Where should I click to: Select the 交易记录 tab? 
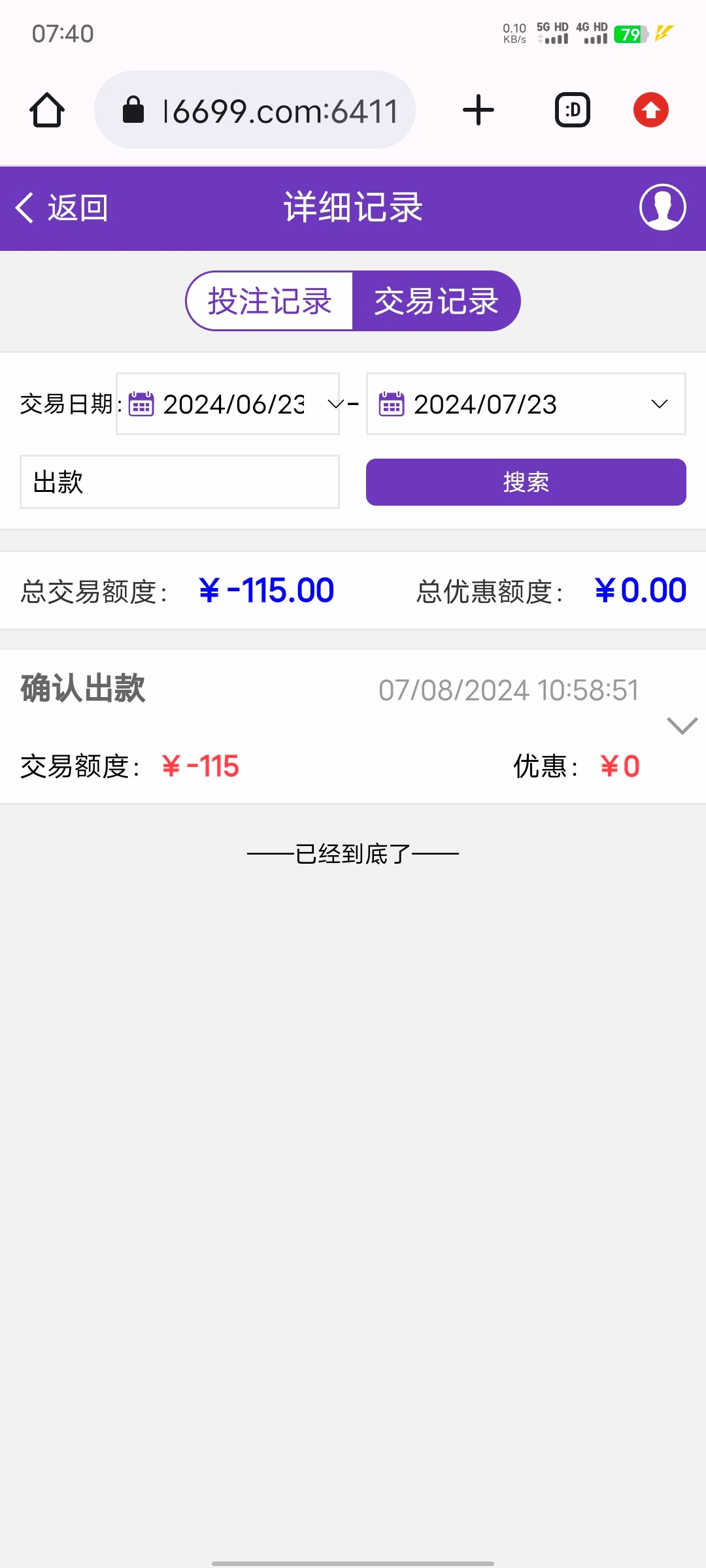[x=436, y=301]
